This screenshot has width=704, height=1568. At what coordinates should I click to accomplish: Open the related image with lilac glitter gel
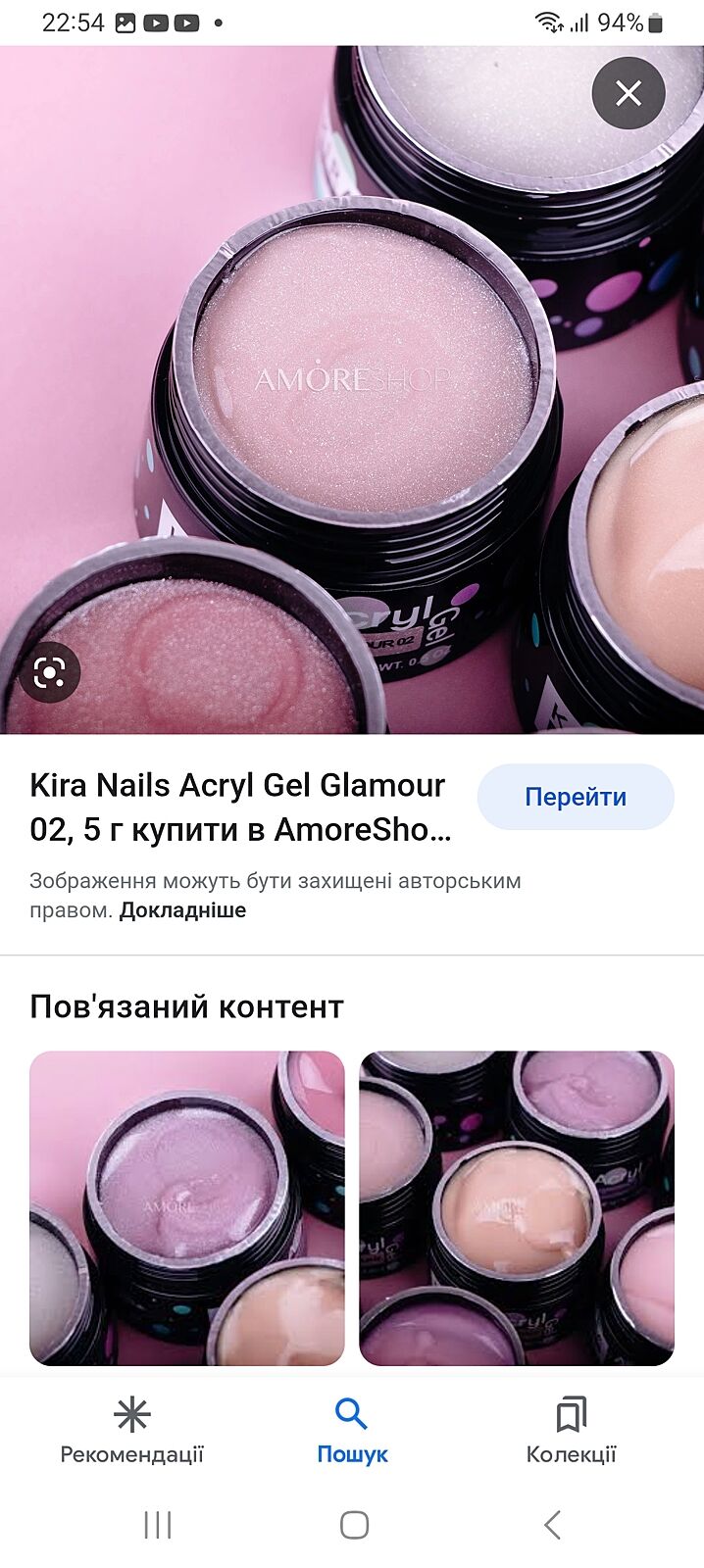click(187, 1207)
